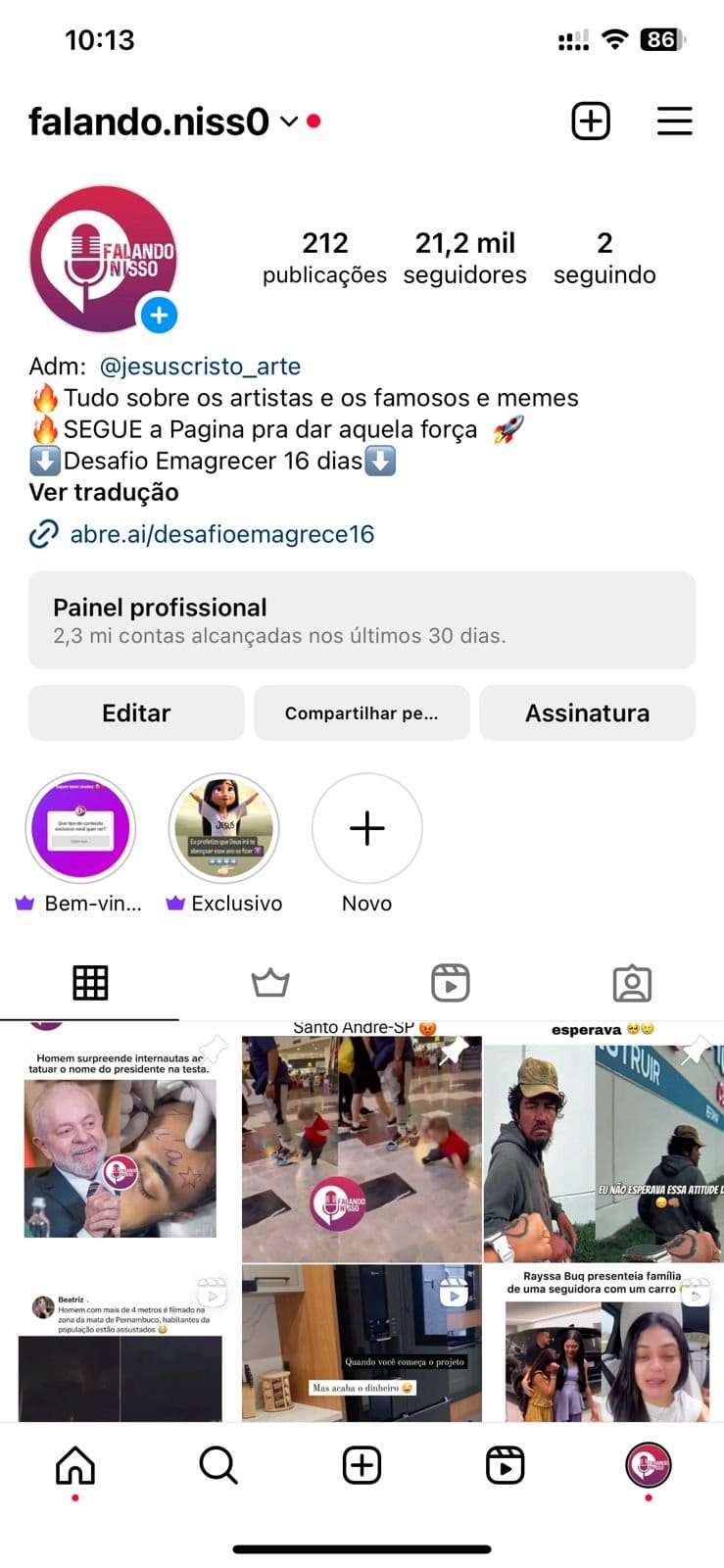Go to the home feed
Image resolution: width=724 pixels, height=1568 pixels.
coord(75,1465)
